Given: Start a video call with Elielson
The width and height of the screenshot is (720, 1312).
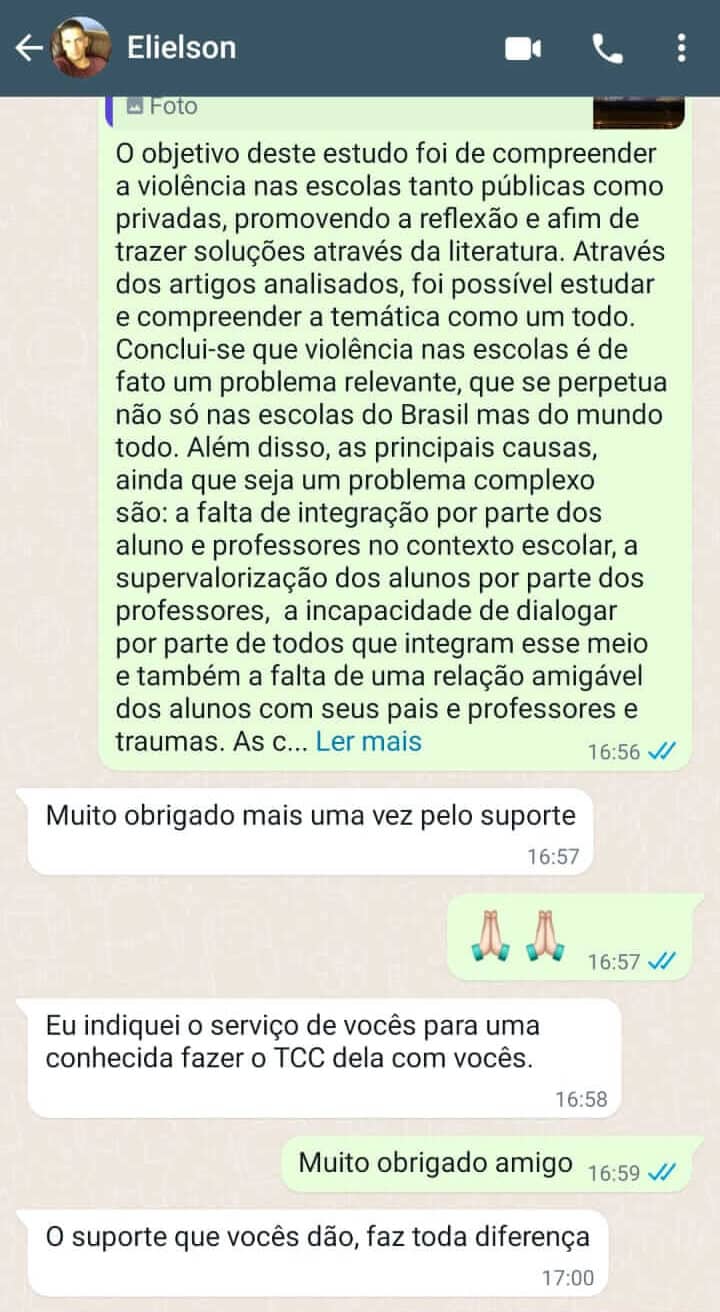Looking at the screenshot, I should [523, 48].
